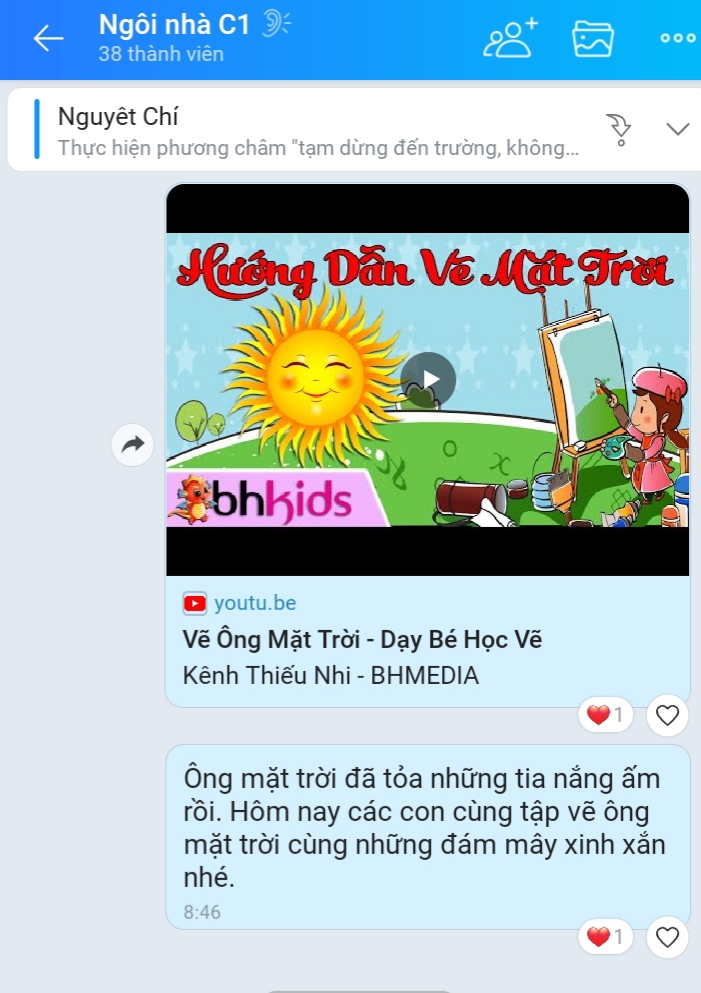View heart reactions on text message
Viewport: 701px width, 993px height.
pos(605,937)
